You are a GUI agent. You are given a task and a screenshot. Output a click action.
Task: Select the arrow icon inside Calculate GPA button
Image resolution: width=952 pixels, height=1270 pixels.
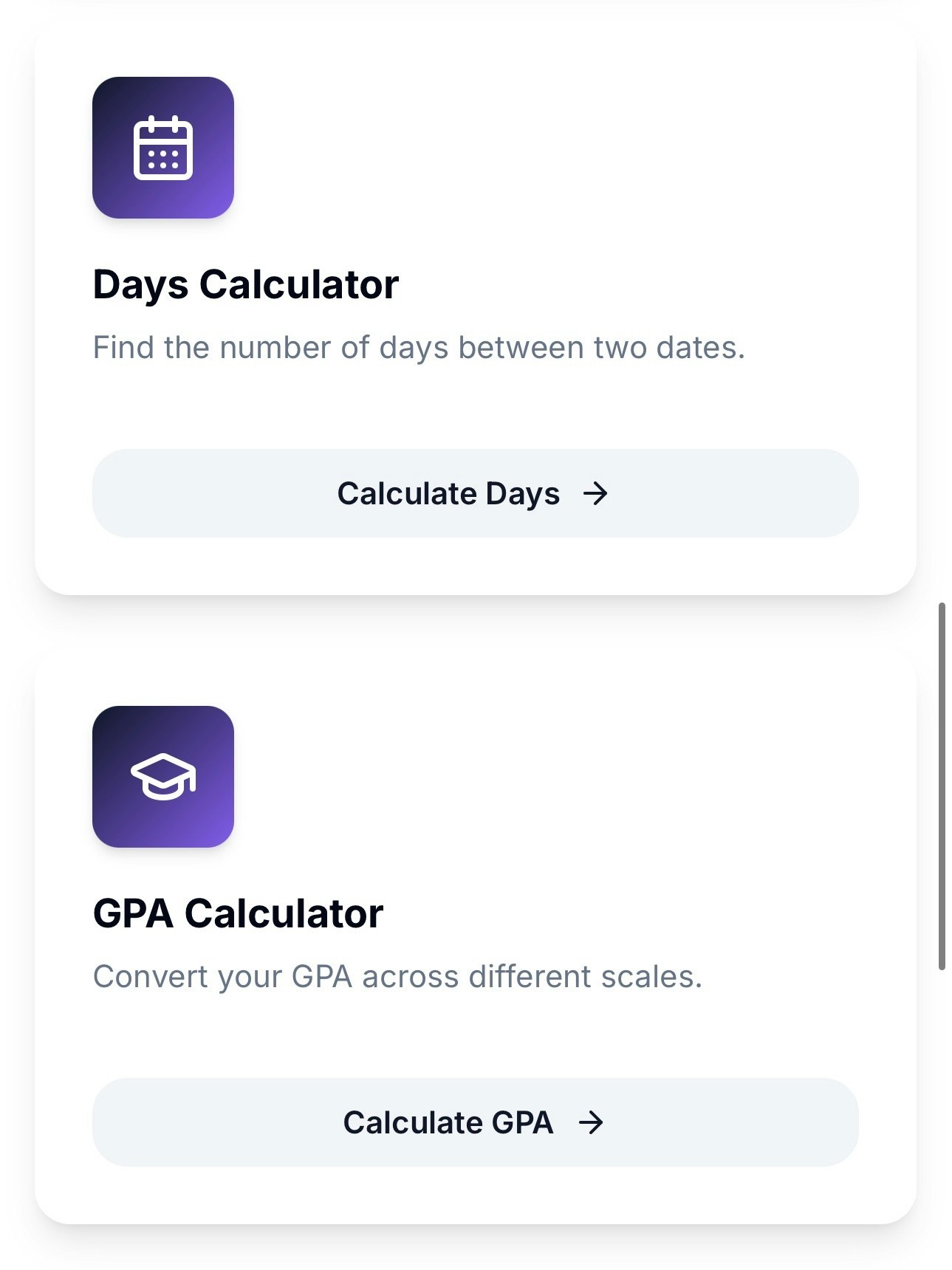[x=590, y=1122]
